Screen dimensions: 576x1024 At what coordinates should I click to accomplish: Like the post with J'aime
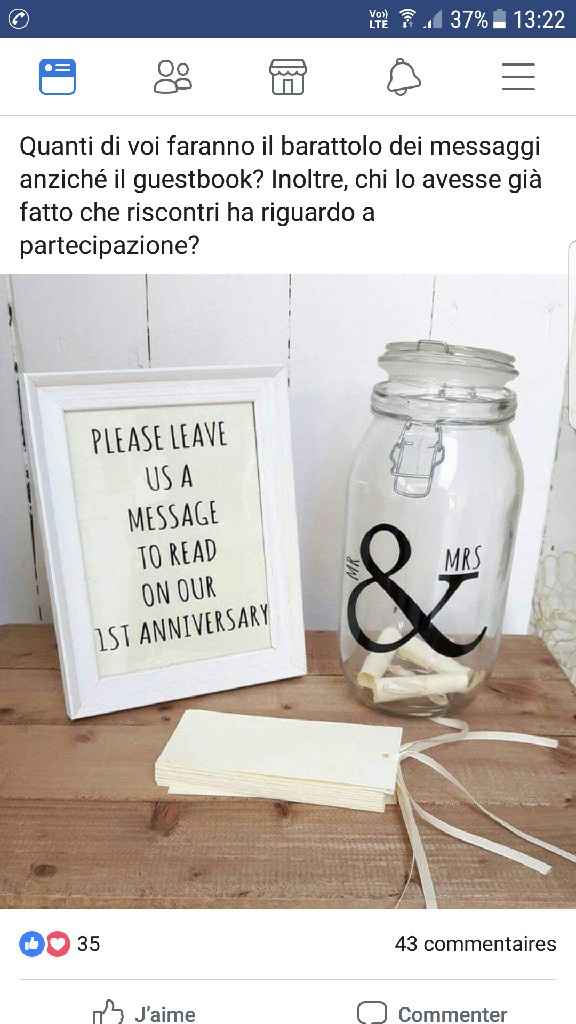coord(144,1013)
